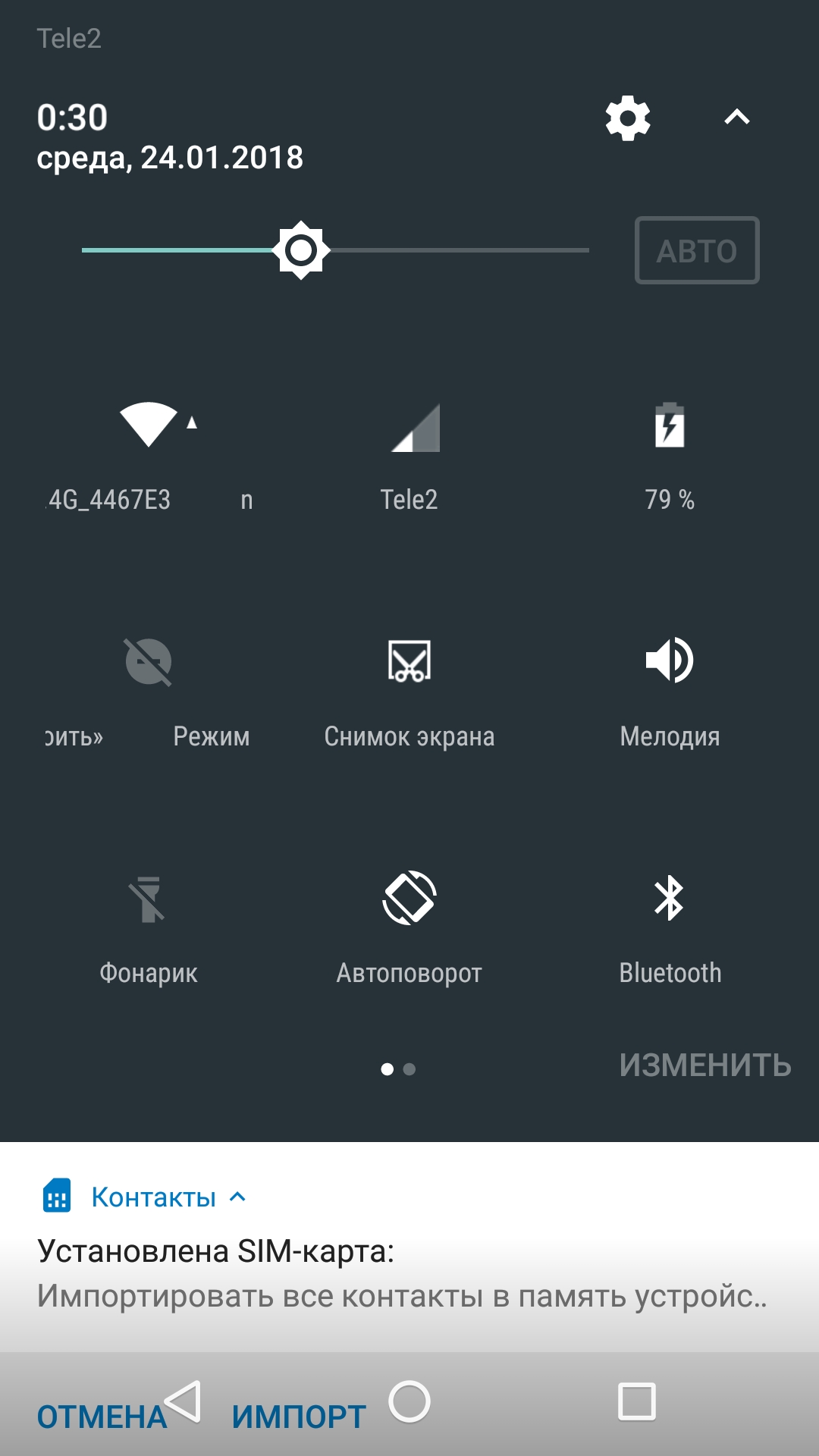This screenshot has width=819, height=1456.
Task: Take a screenshot with Снимок экрана
Action: point(409,662)
